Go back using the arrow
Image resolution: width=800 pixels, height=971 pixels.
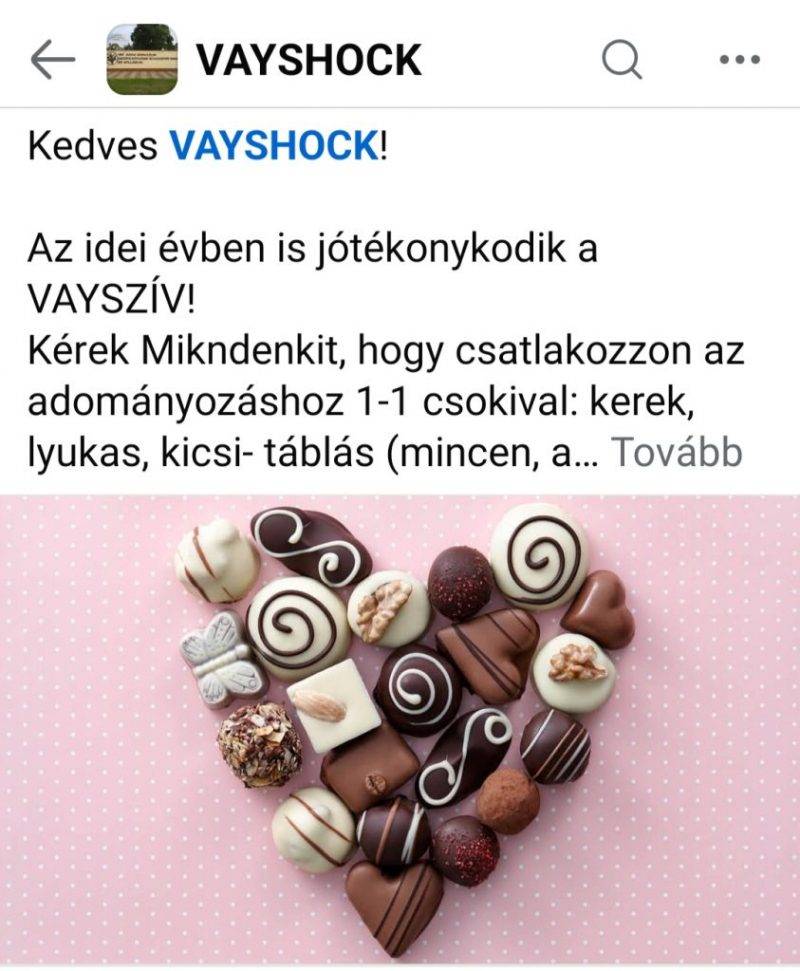click(53, 61)
